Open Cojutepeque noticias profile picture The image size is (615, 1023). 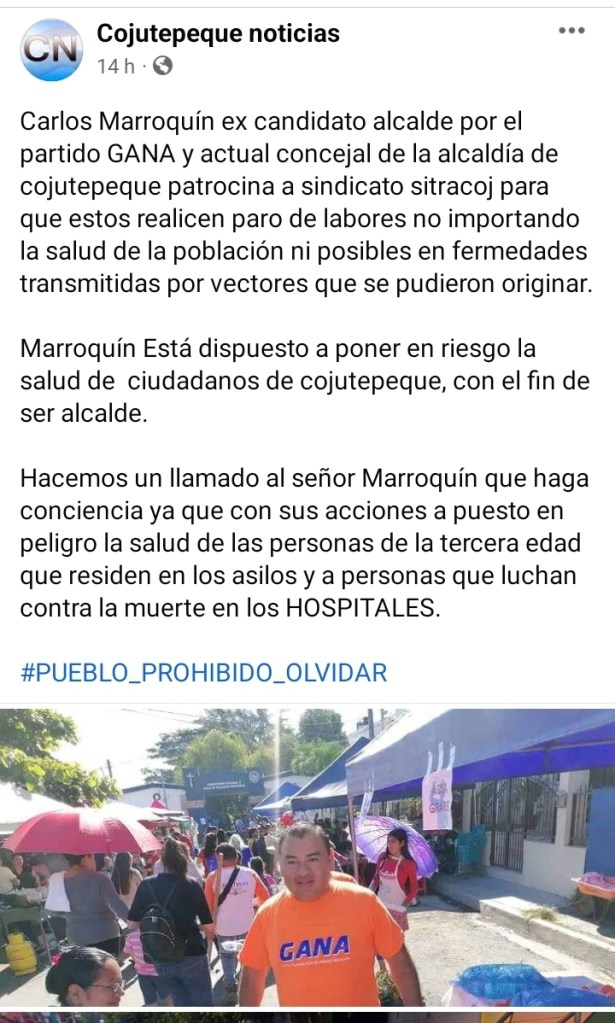51,50
